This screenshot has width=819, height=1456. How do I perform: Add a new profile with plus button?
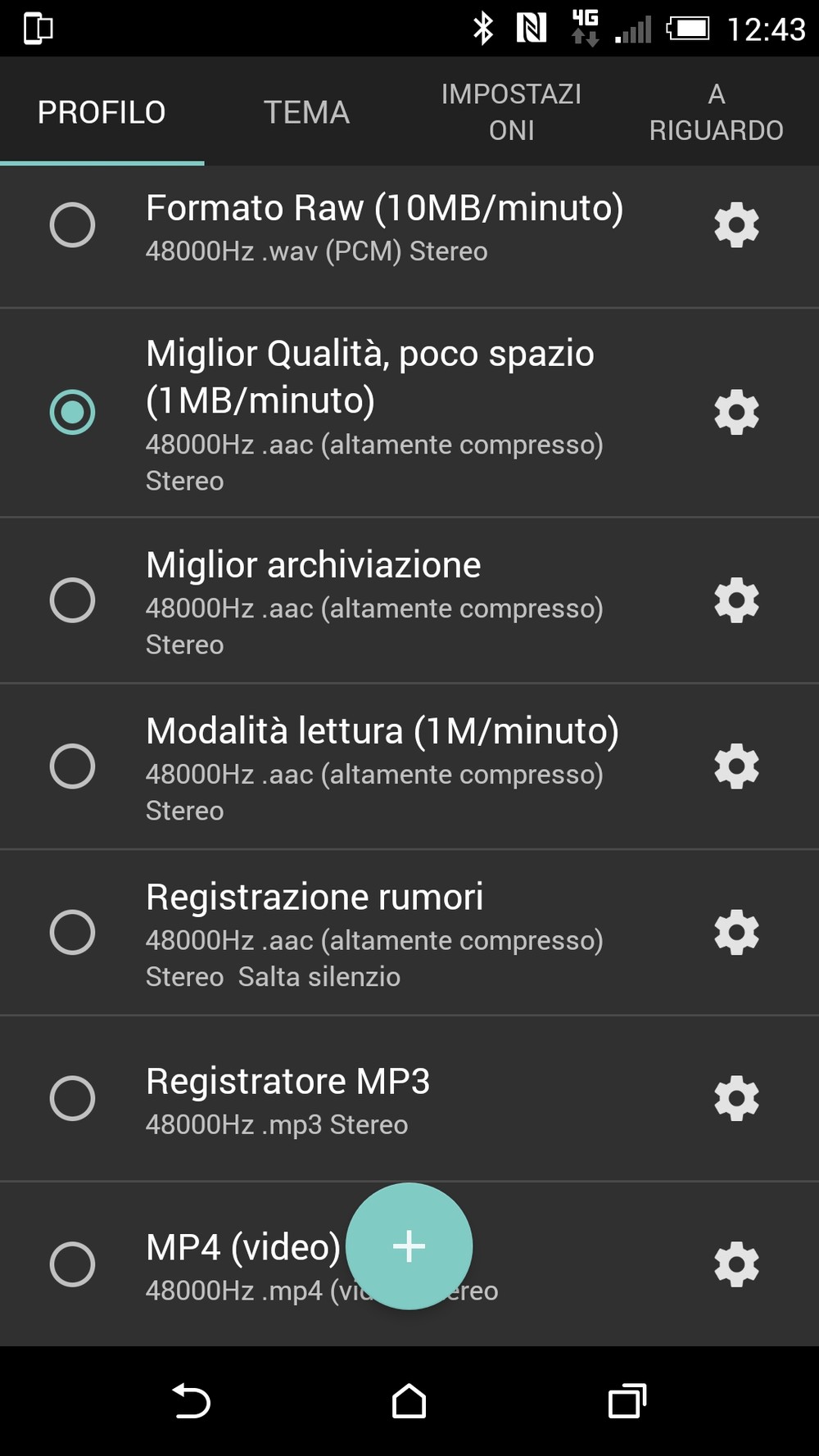pyautogui.click(x=409, y=1246)
